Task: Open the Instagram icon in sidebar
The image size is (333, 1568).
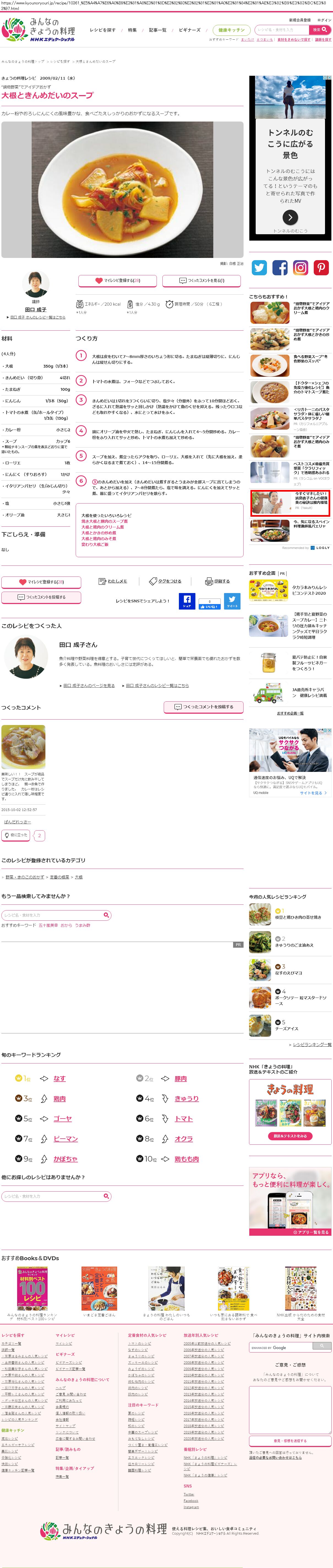Action: (300, 268)
